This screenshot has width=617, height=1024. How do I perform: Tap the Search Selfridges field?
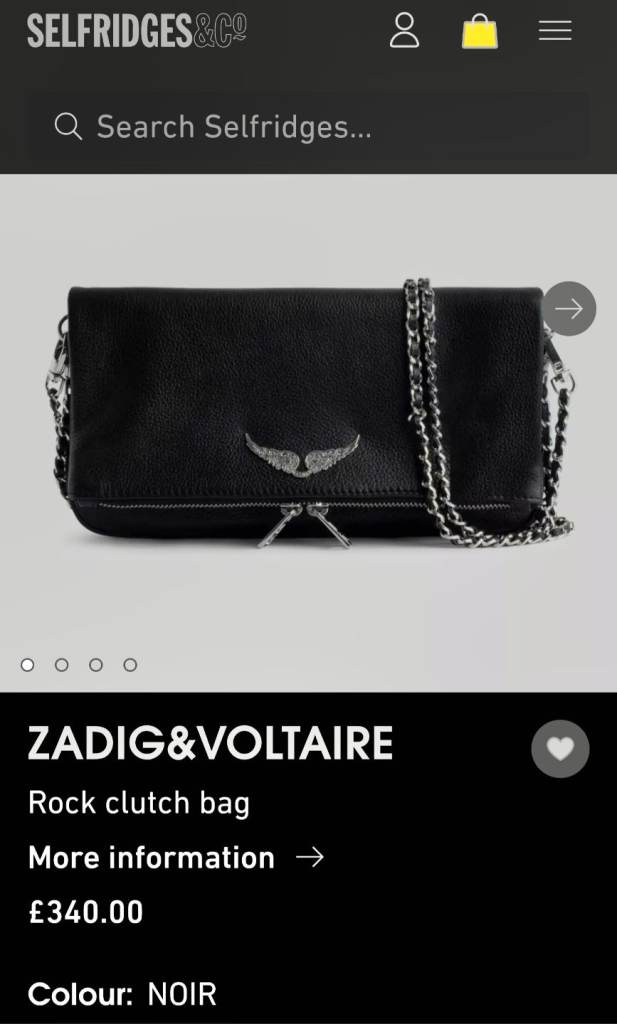click(308, 127)
